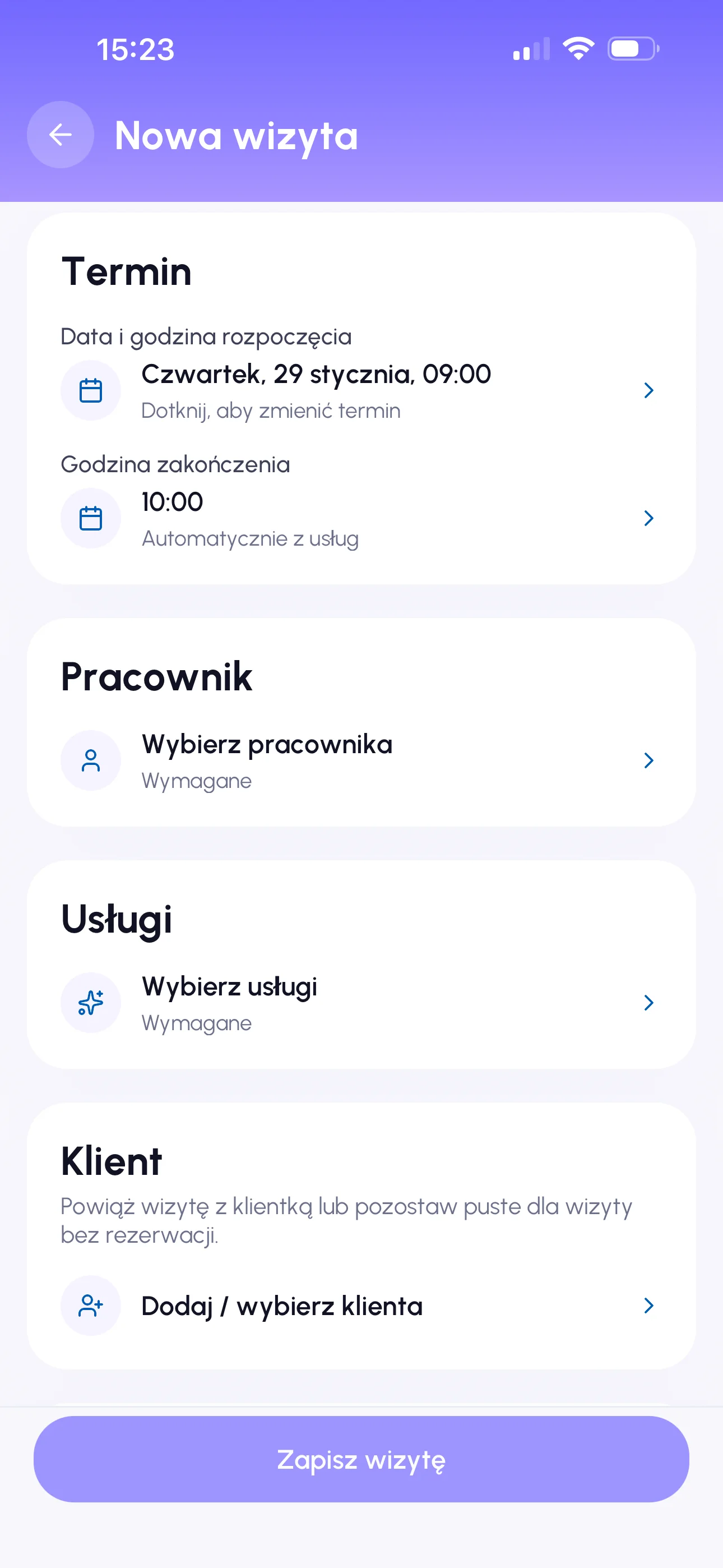This screenshot has height=1568, width=723.
Task: Tap the calendar icon next to start date
Action: pyautogui.click(x=91, y=390)
